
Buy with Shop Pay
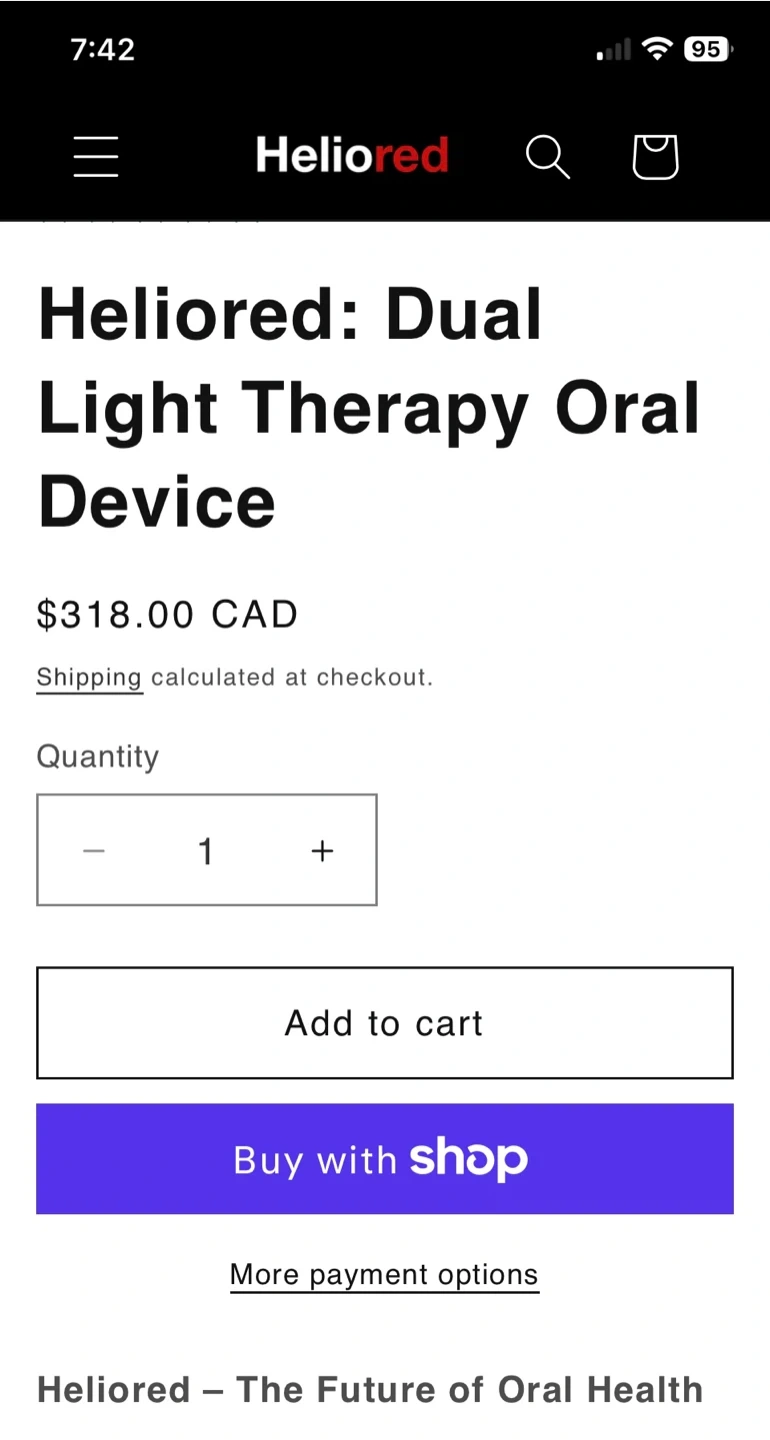[x=385, y=1159]
